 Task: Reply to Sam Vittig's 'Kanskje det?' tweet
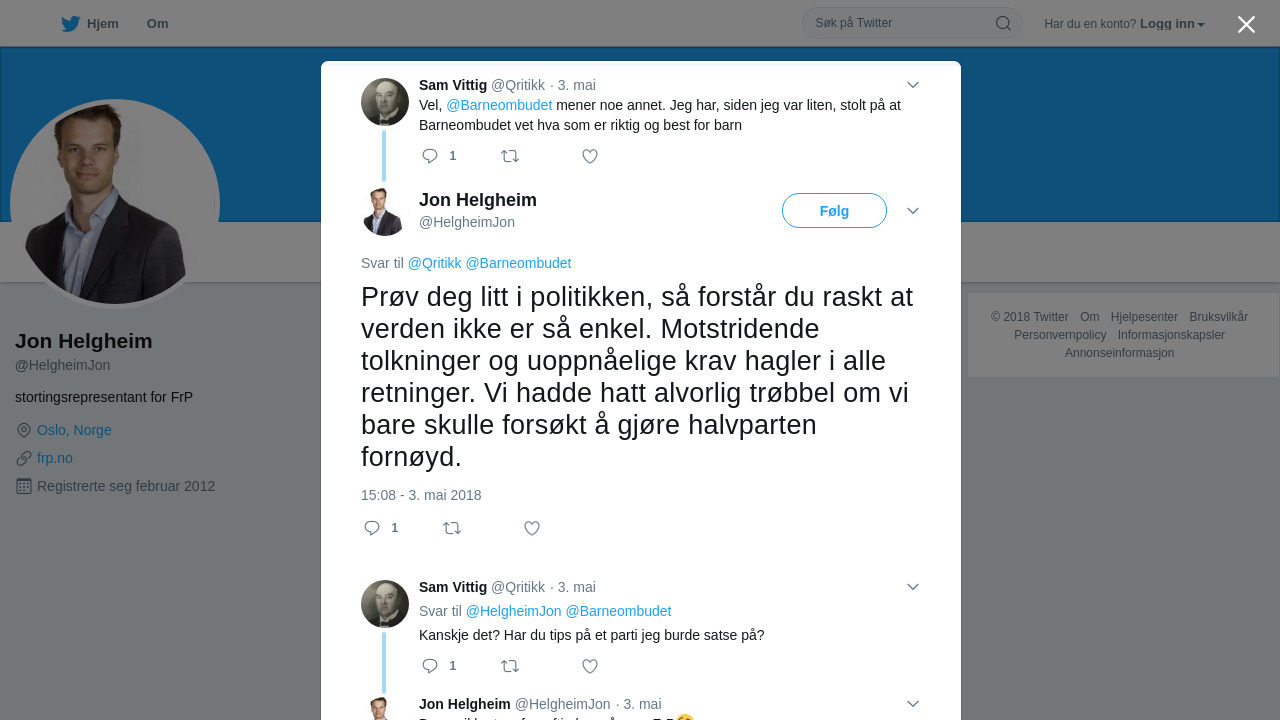pyautogui.click(x=430, y=666)
